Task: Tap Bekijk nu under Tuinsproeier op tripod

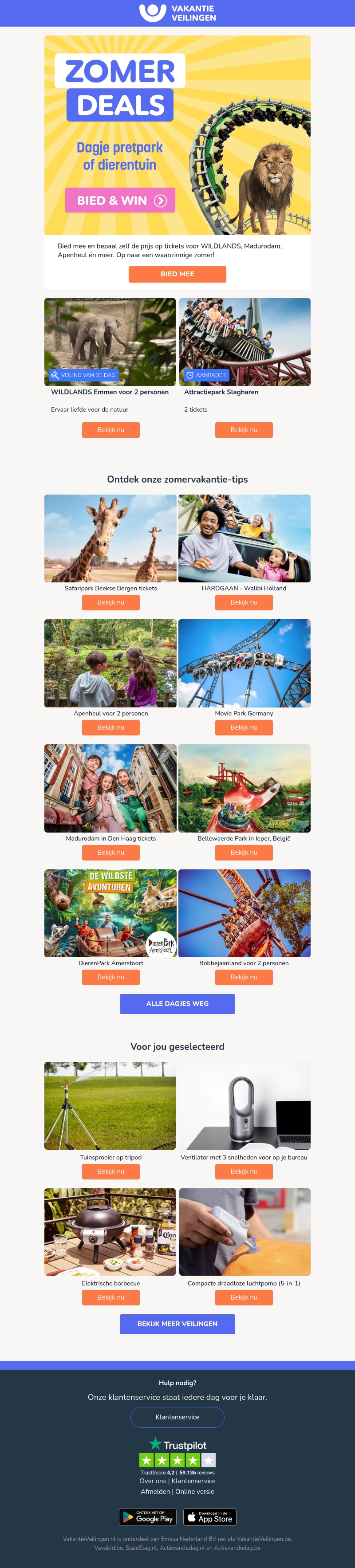Action: [x=111, y=1171]
